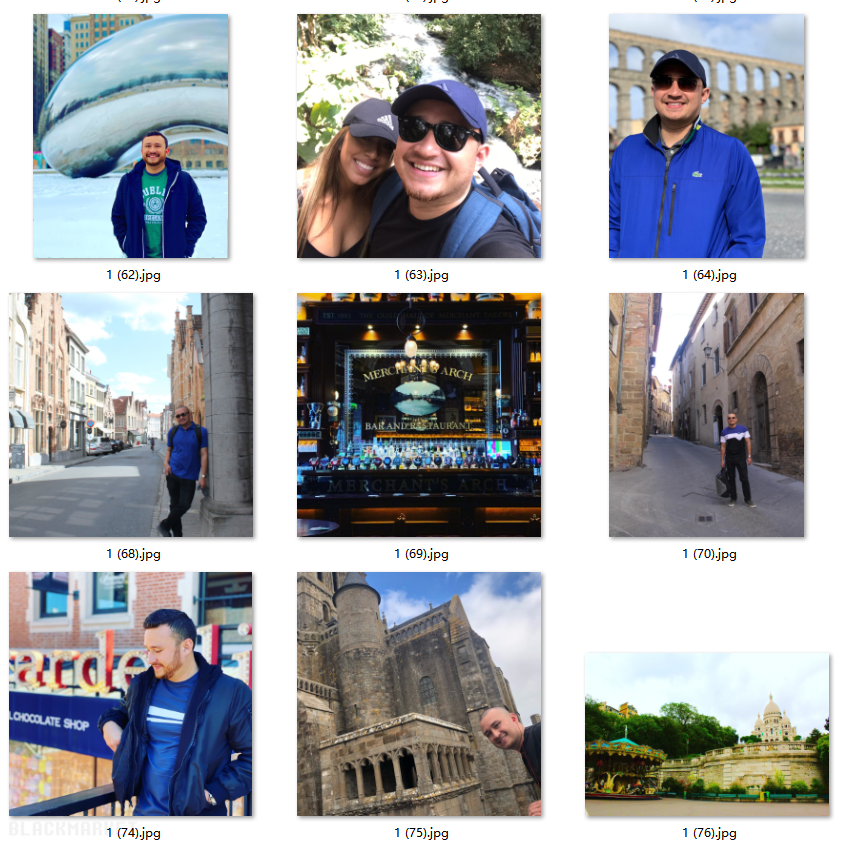Open the file 1 (62).jpg
846x844 pixels.
pyautogui.click(x=131, y=136)
